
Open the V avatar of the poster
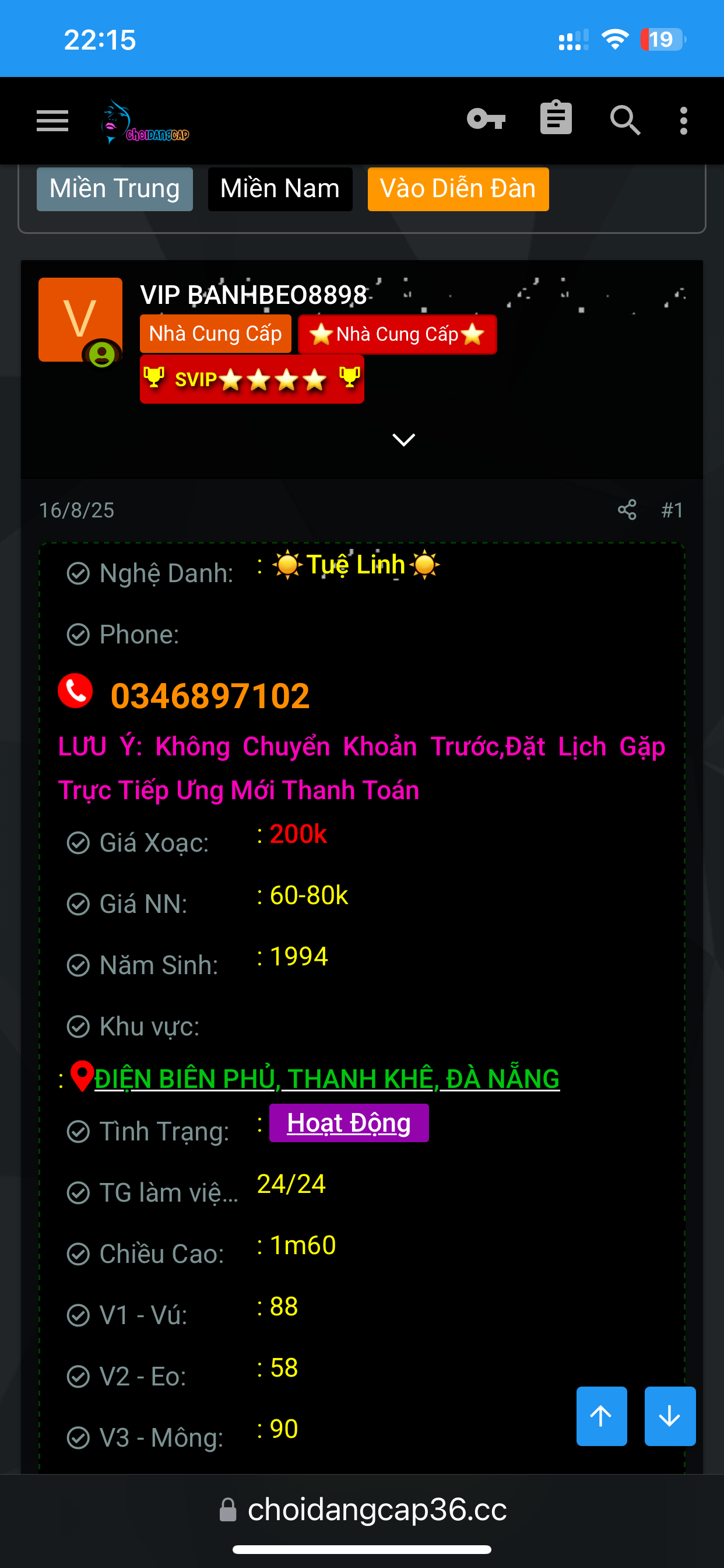80,320
